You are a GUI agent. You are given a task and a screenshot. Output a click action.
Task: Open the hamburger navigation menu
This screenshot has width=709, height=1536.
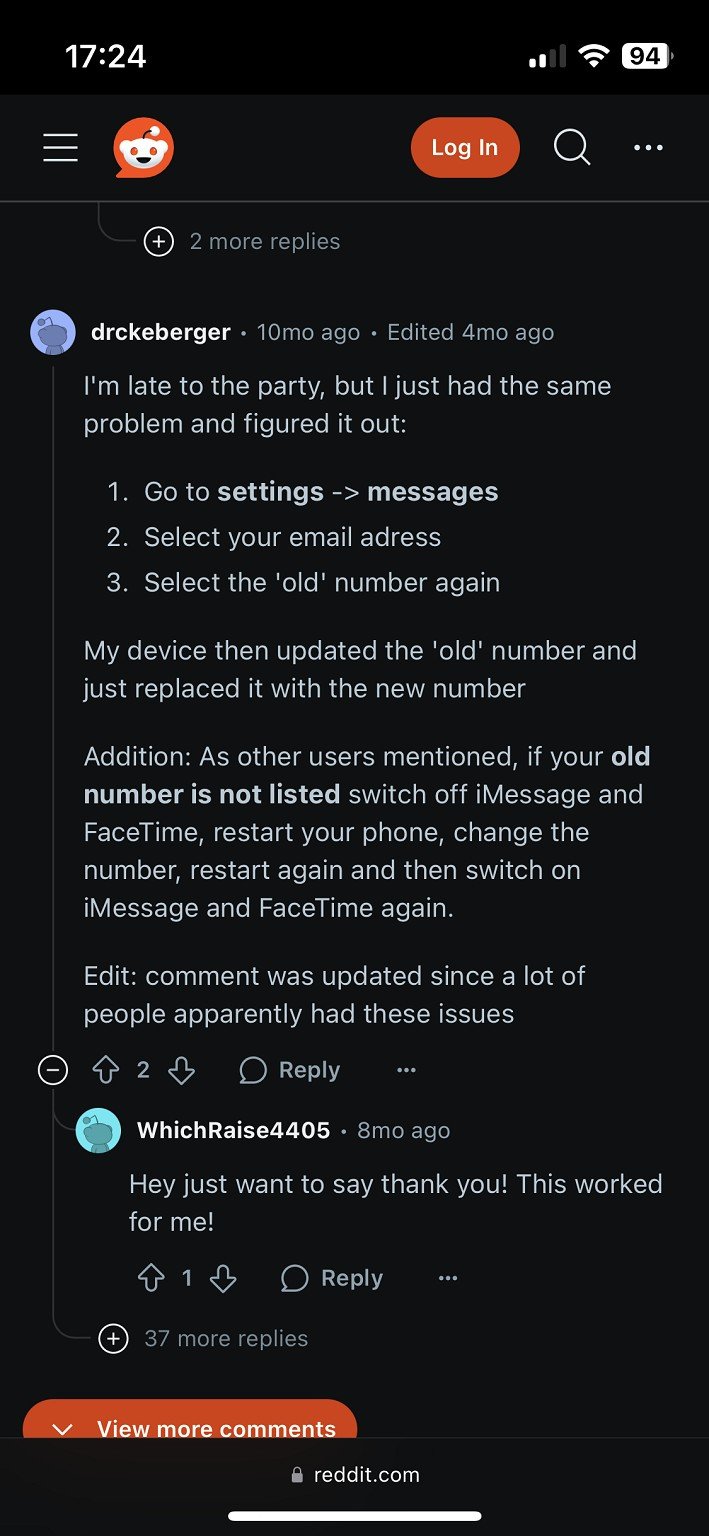60,148
